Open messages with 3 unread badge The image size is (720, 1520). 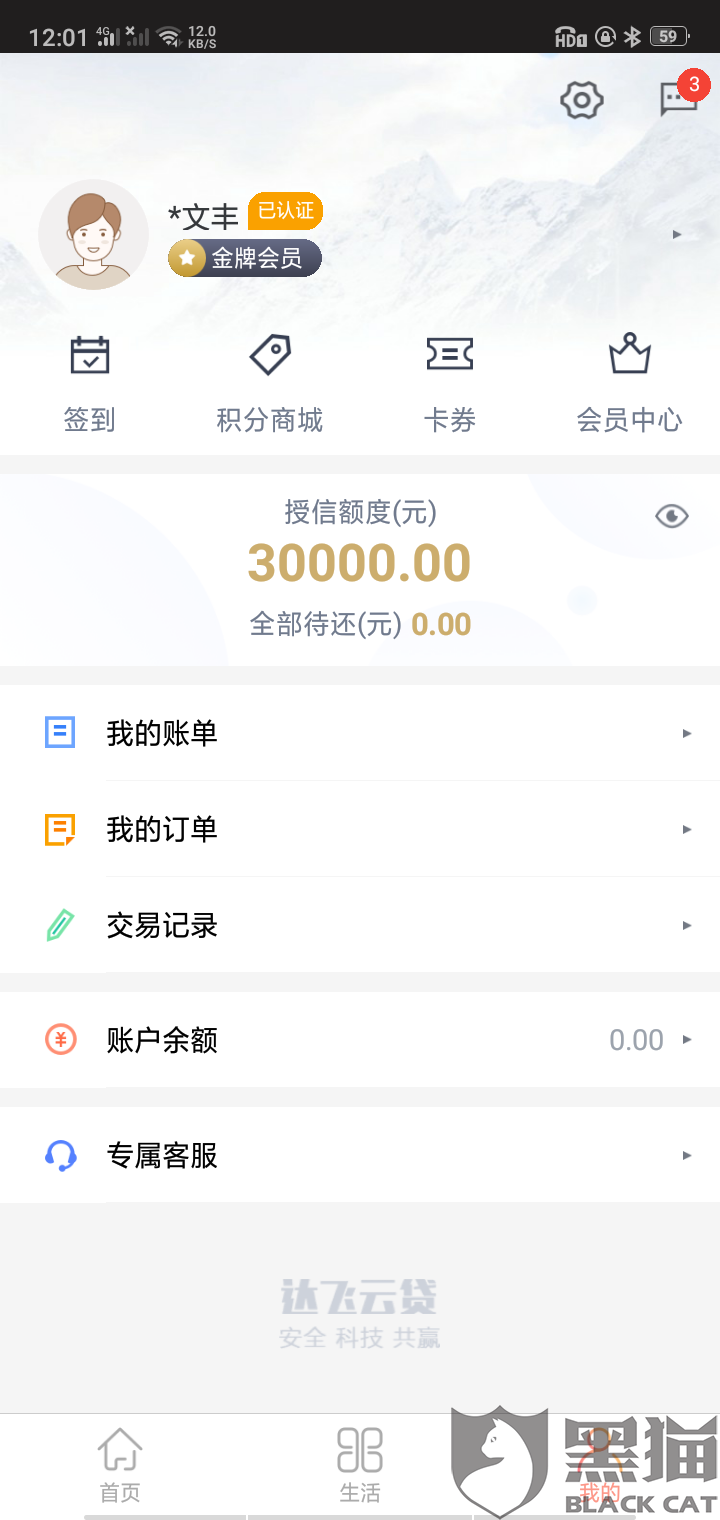[x=678, y=99]
